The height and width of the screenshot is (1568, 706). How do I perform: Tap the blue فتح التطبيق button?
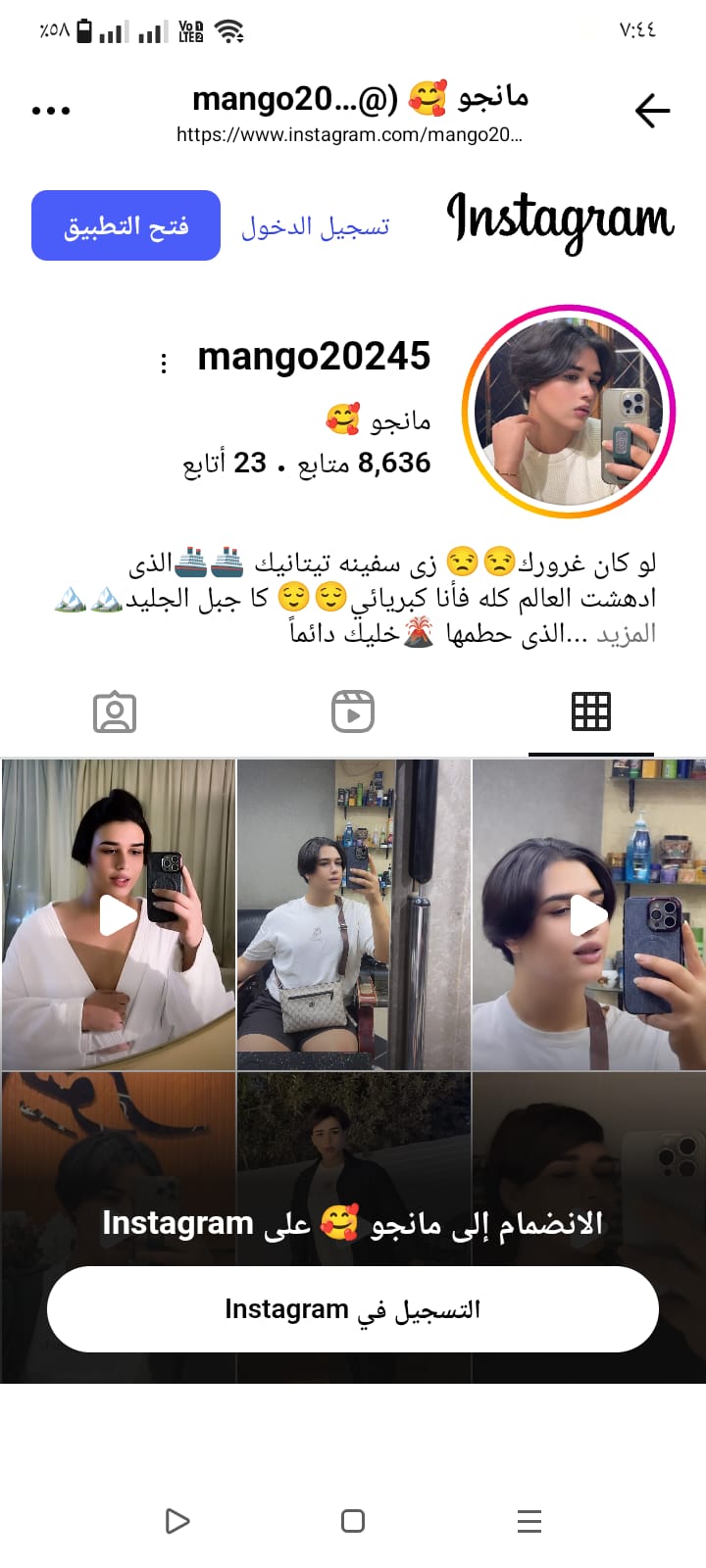(126, 225)
